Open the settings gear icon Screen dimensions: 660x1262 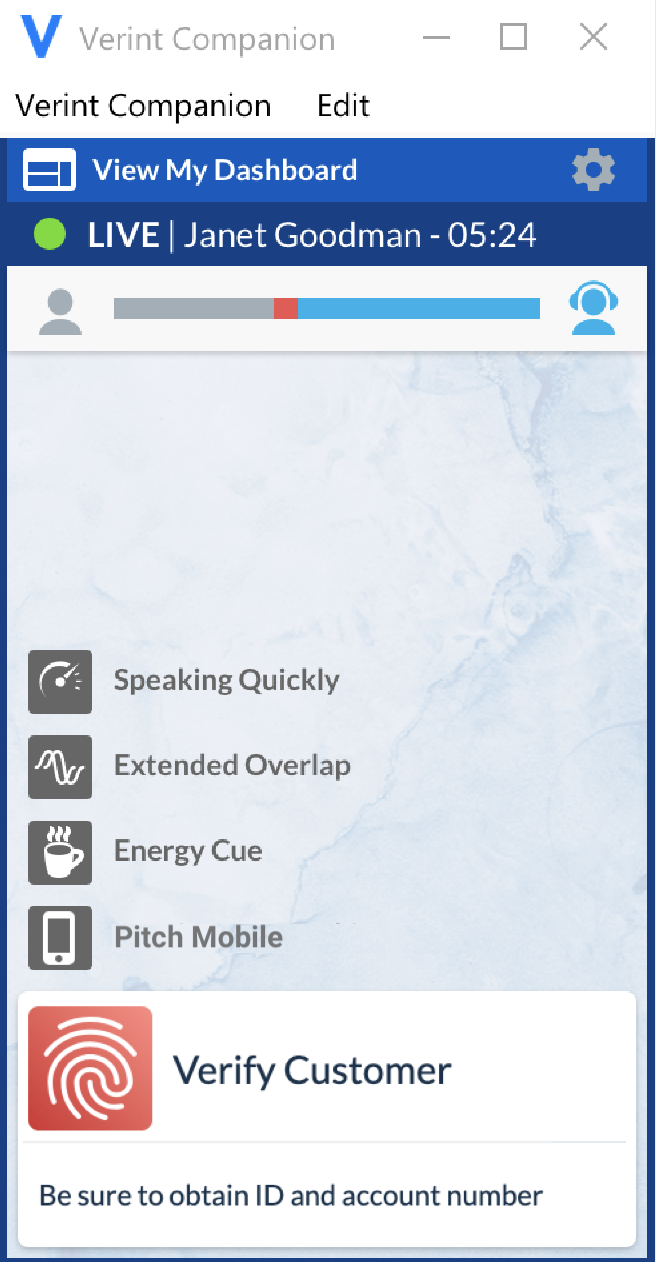[593, 171]
